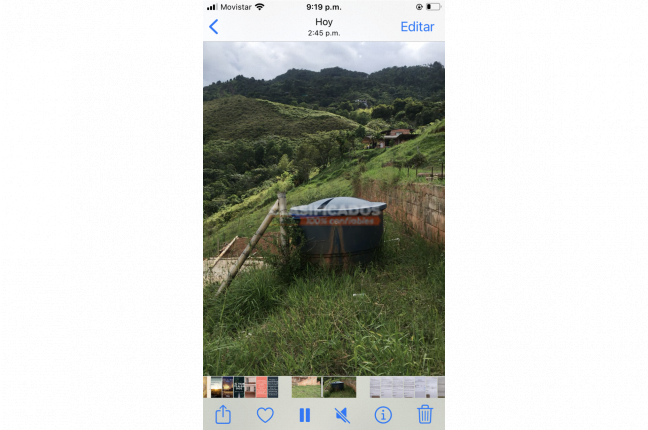The image size is (648, 430).
Task: Tap Editar to edit the video
Action: [x=417, y=27]
